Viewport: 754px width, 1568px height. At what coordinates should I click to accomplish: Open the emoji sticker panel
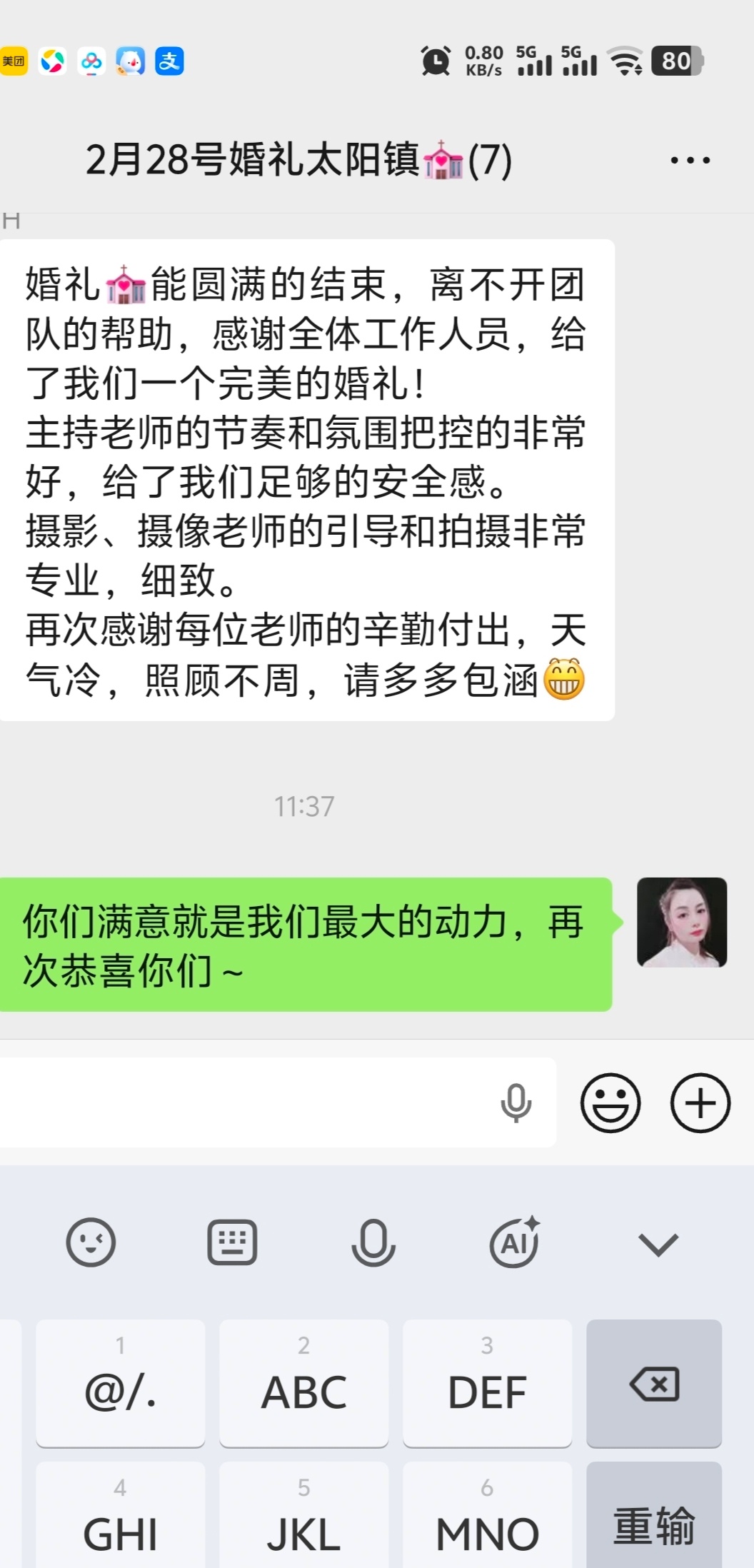(610, 1102)
